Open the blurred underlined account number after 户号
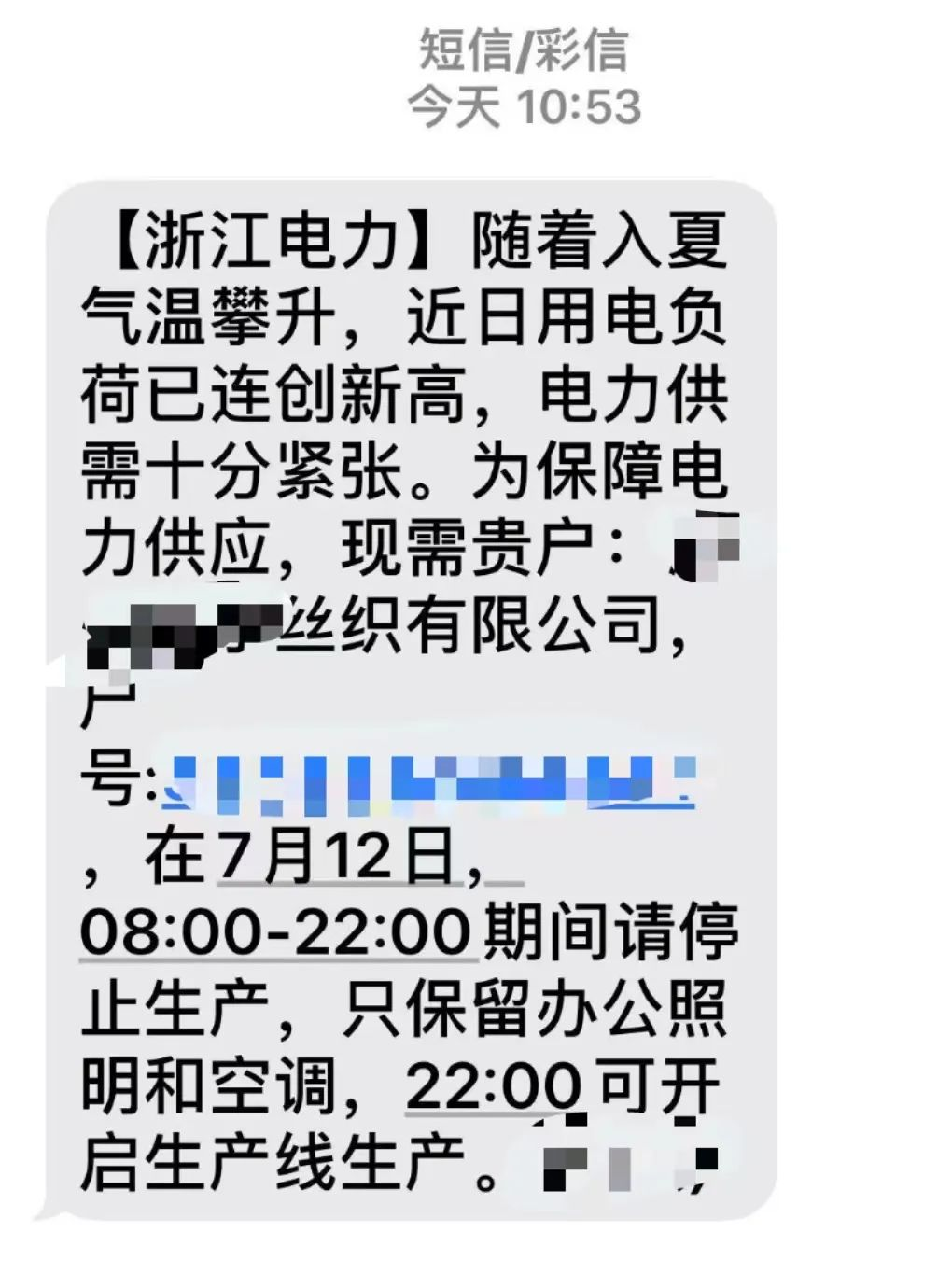 click(x=429, y=782)
